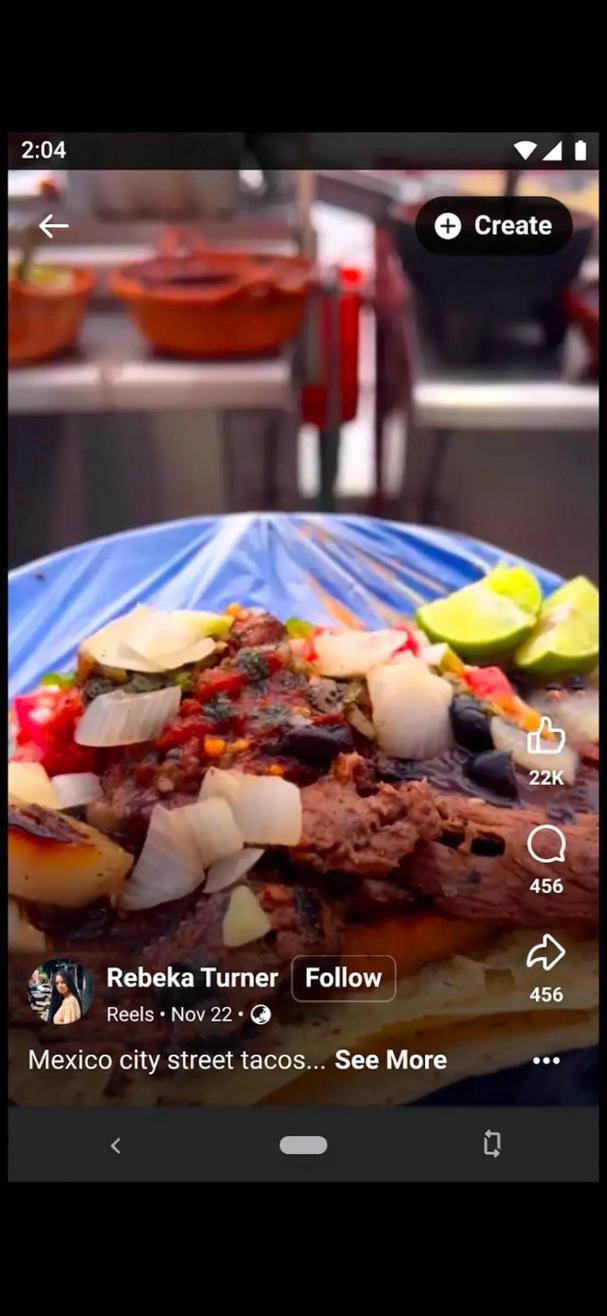Open the three-dot options menu

546,1061
